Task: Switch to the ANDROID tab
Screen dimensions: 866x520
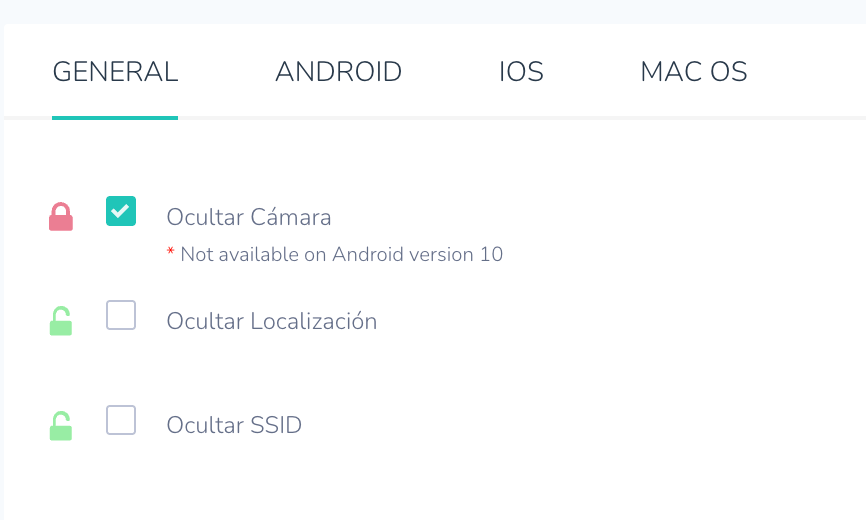Action: 338,72
